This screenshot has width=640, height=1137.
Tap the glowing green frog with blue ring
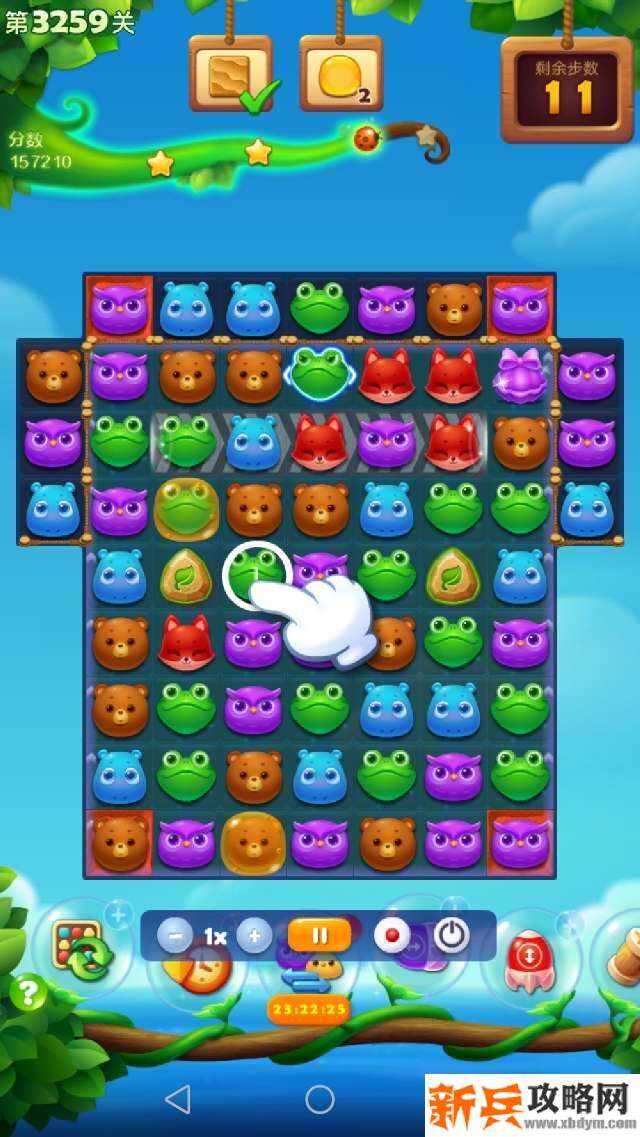point(319,373)
